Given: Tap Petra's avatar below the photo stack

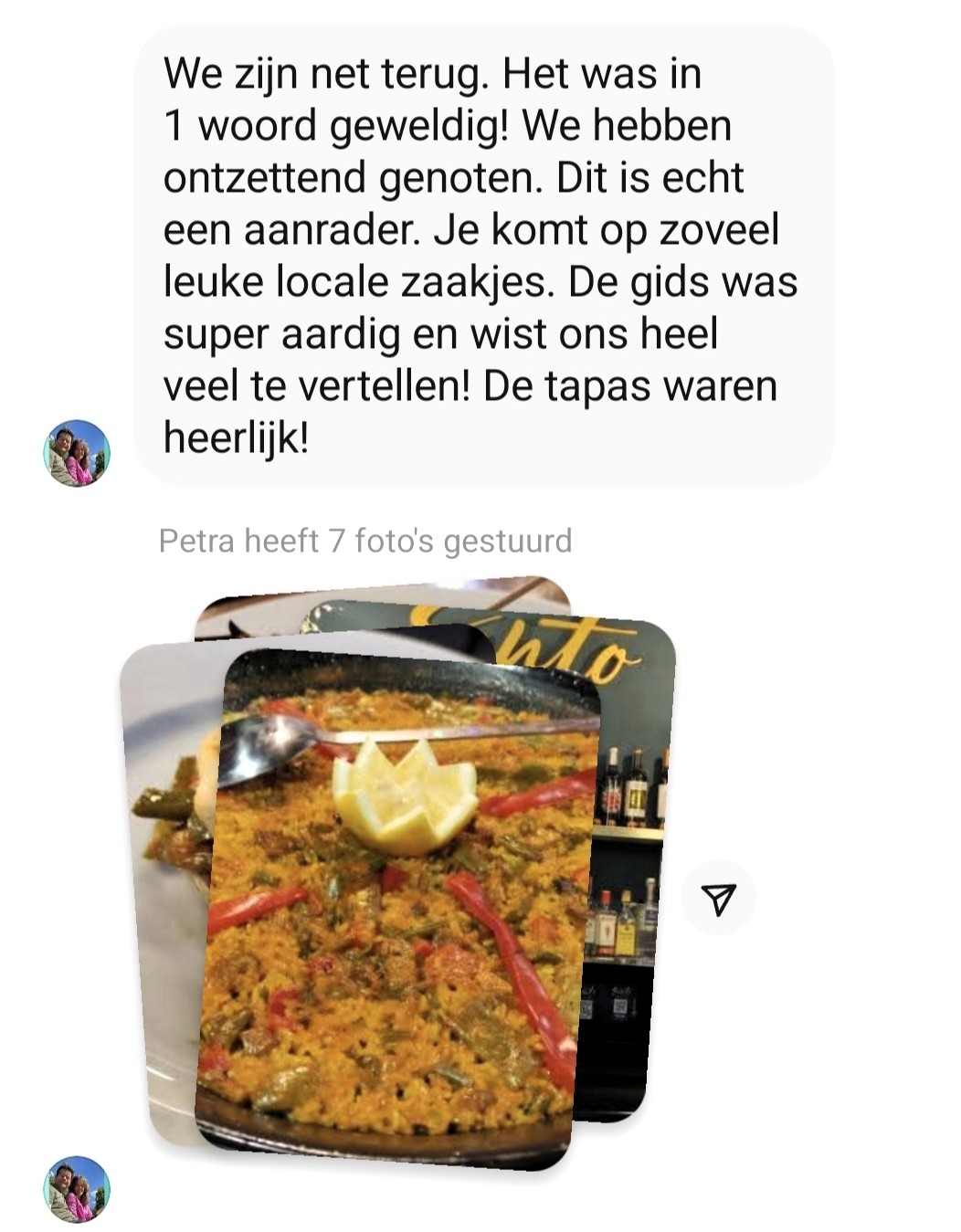Looking at the screenshot, I should click(77, 1188).
